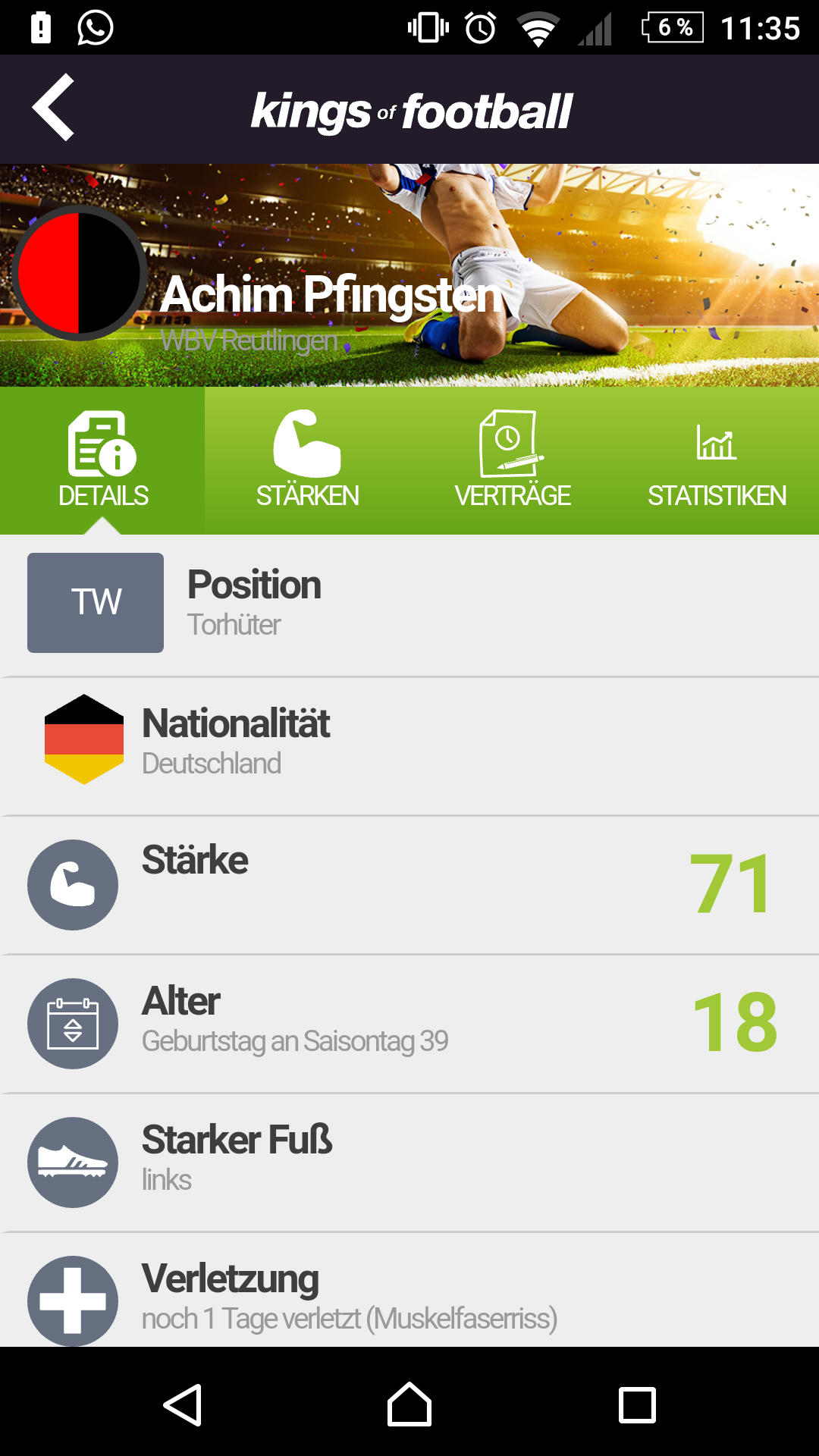Screen dimensions: 819x1456
Task: Open recent apps from navigation bar
Action: 637,1404
